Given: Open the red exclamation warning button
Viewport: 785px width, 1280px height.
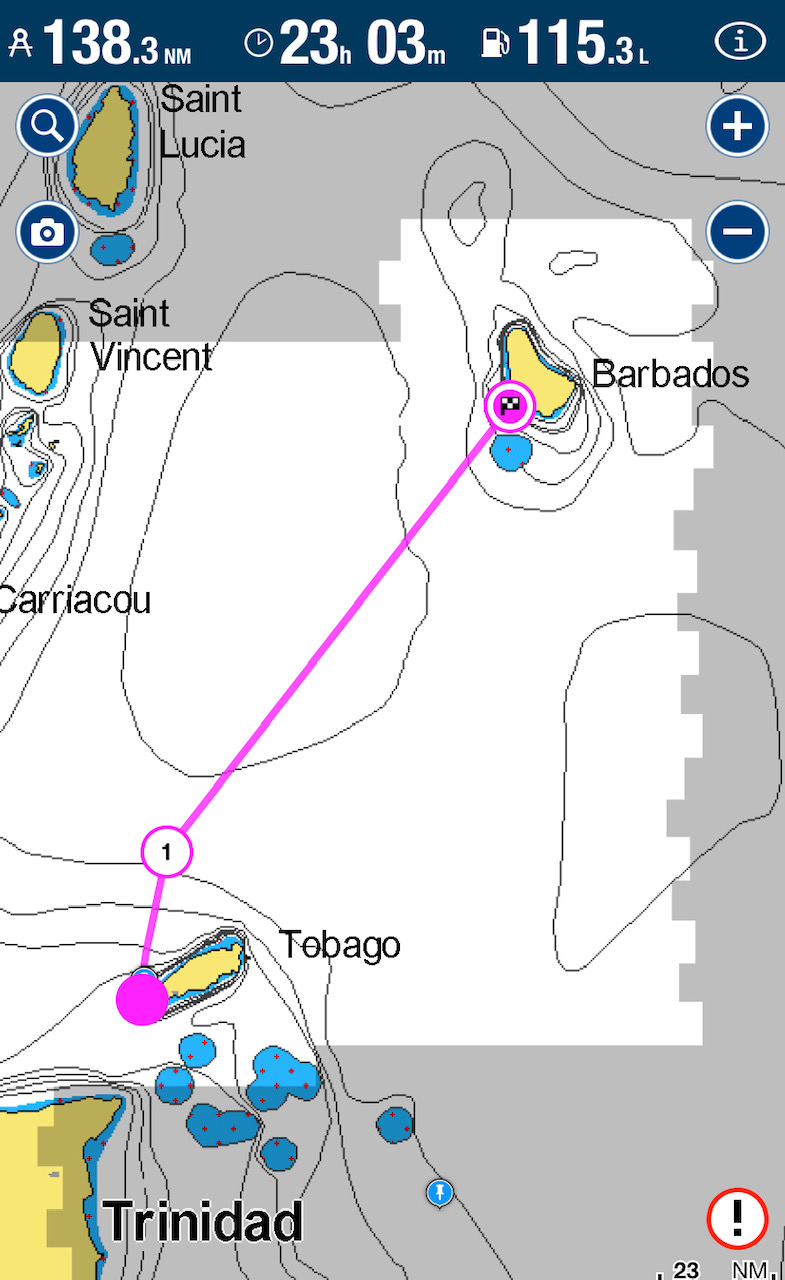Looking at the screenshot, I should (x=737, y=1219).
